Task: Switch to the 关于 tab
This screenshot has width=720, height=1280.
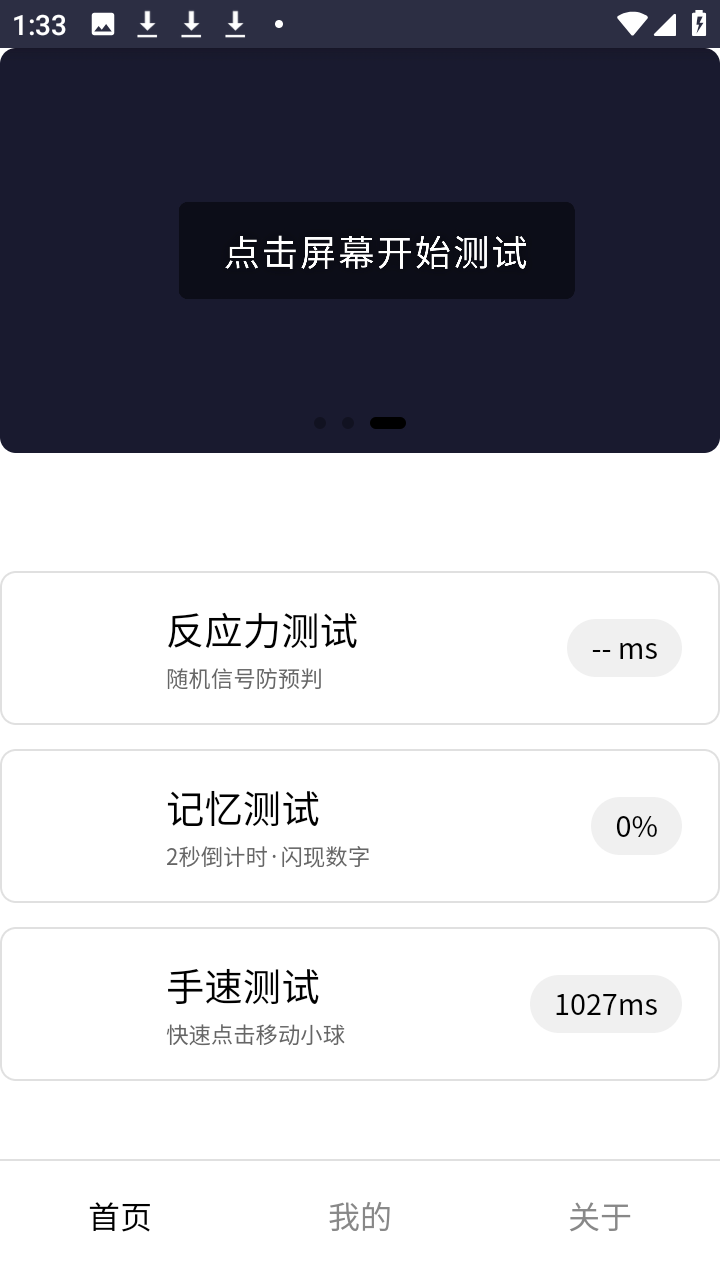Action: pos(600,1218)
